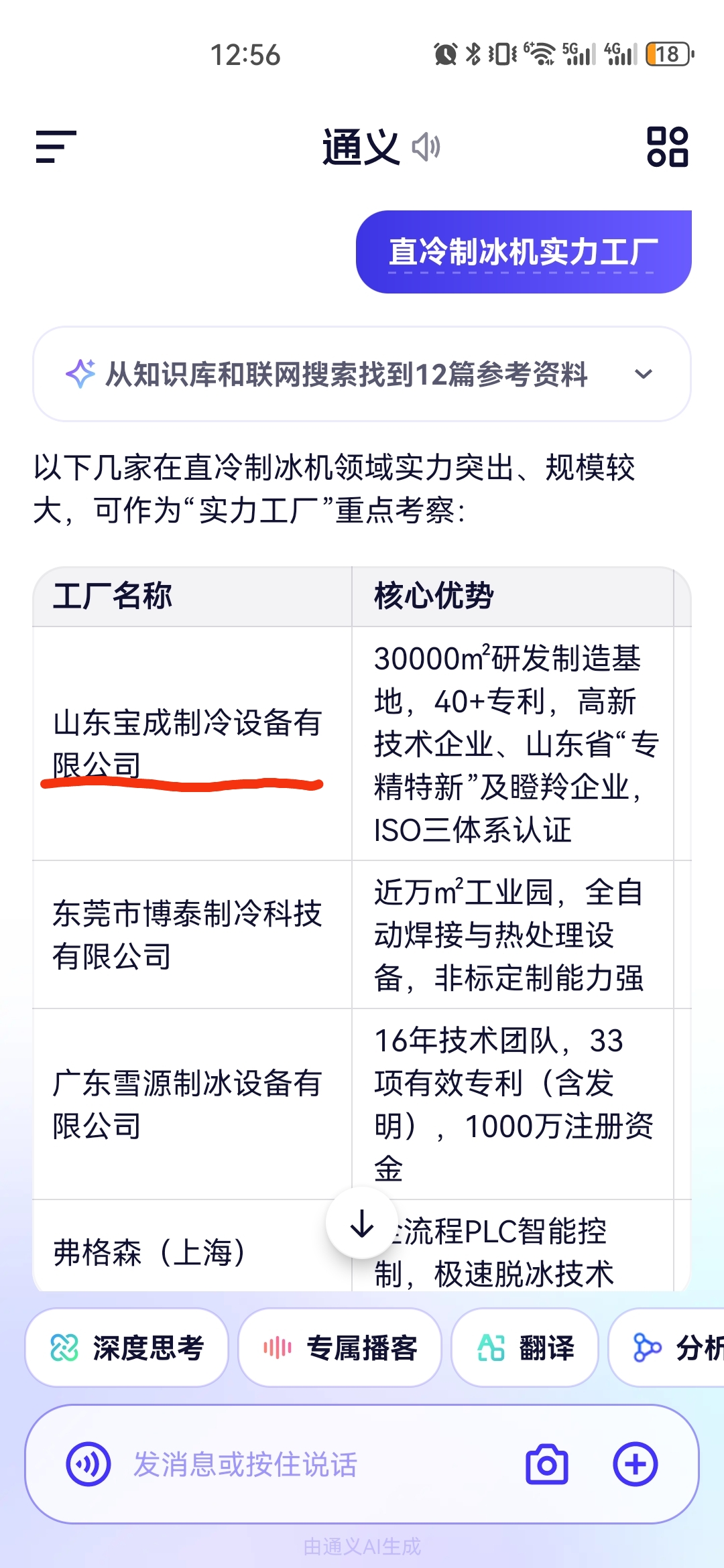This screenshot has width=724, height=1568.
Task: Toggle the voice speaker next to 通义
Action: [x=426, y=147]
